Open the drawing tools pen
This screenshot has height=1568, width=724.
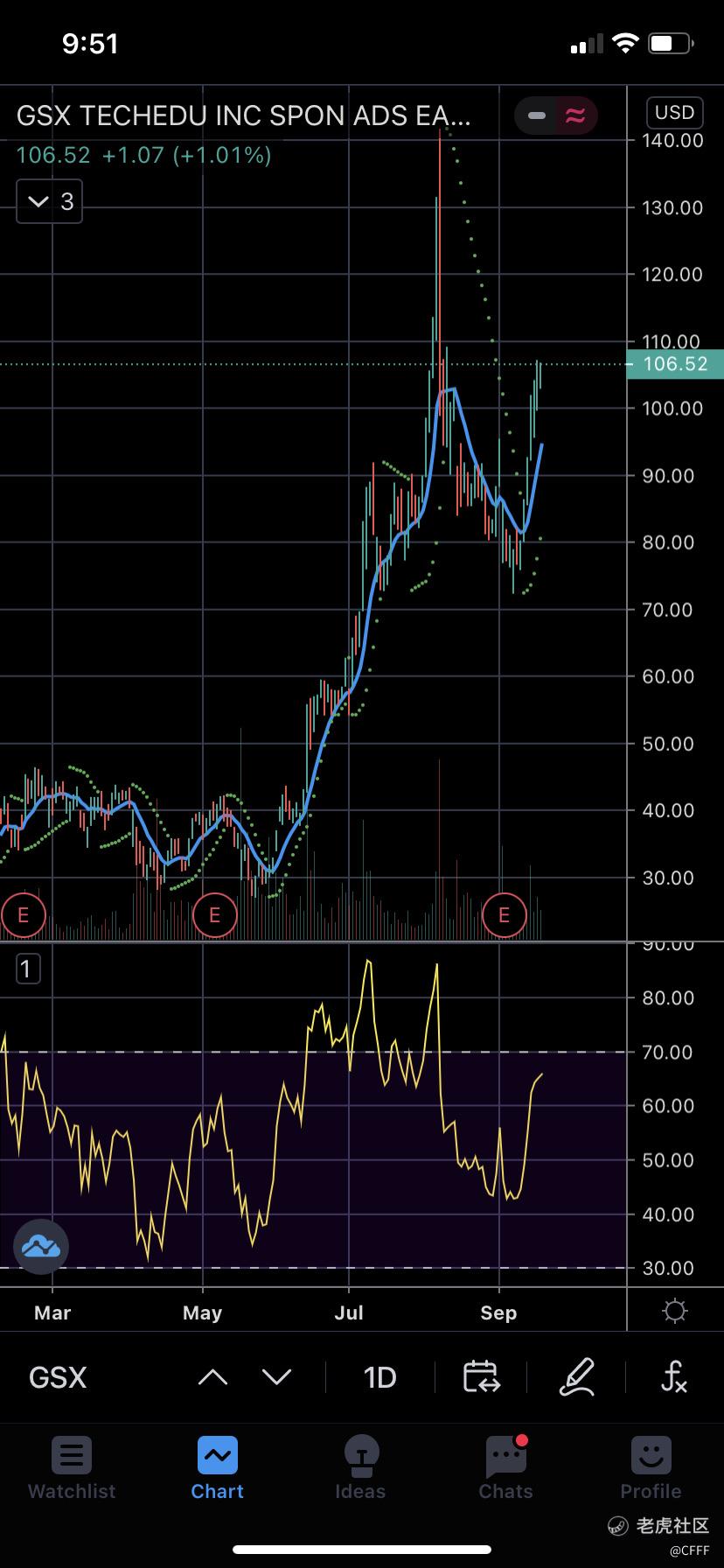(x=577, y=1378)
